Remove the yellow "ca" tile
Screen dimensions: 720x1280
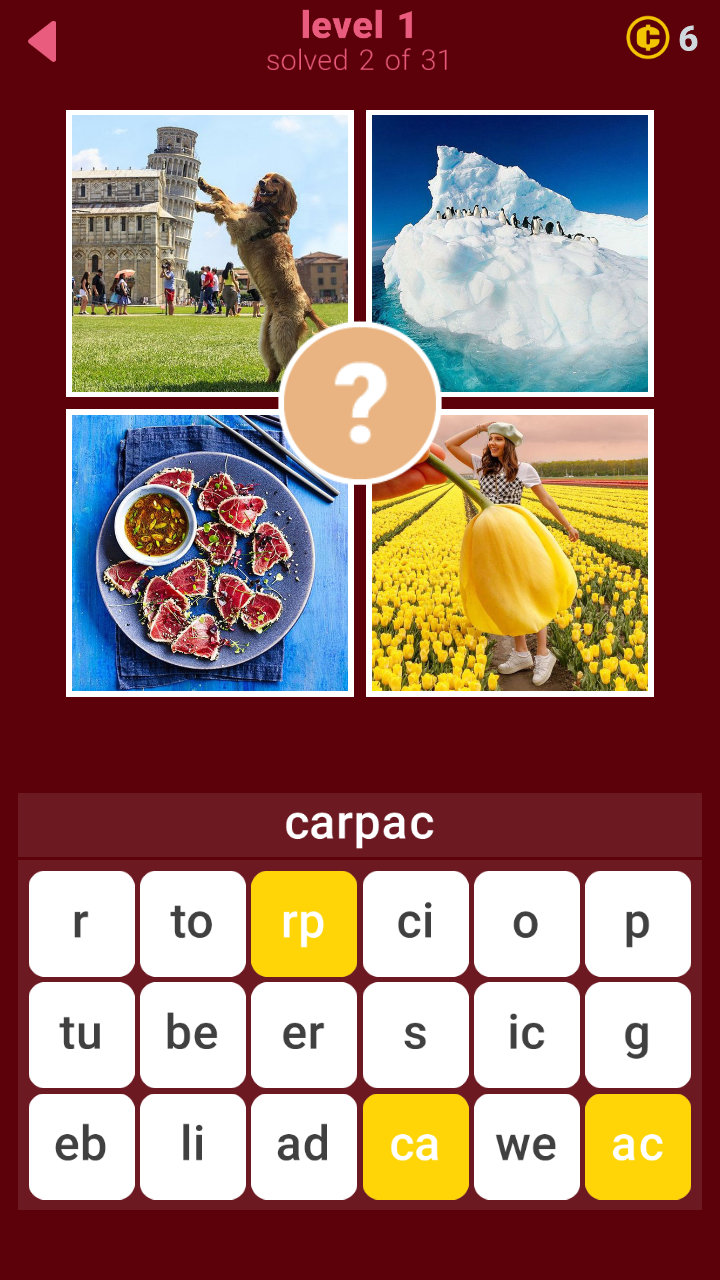(x=416, y=1147)
